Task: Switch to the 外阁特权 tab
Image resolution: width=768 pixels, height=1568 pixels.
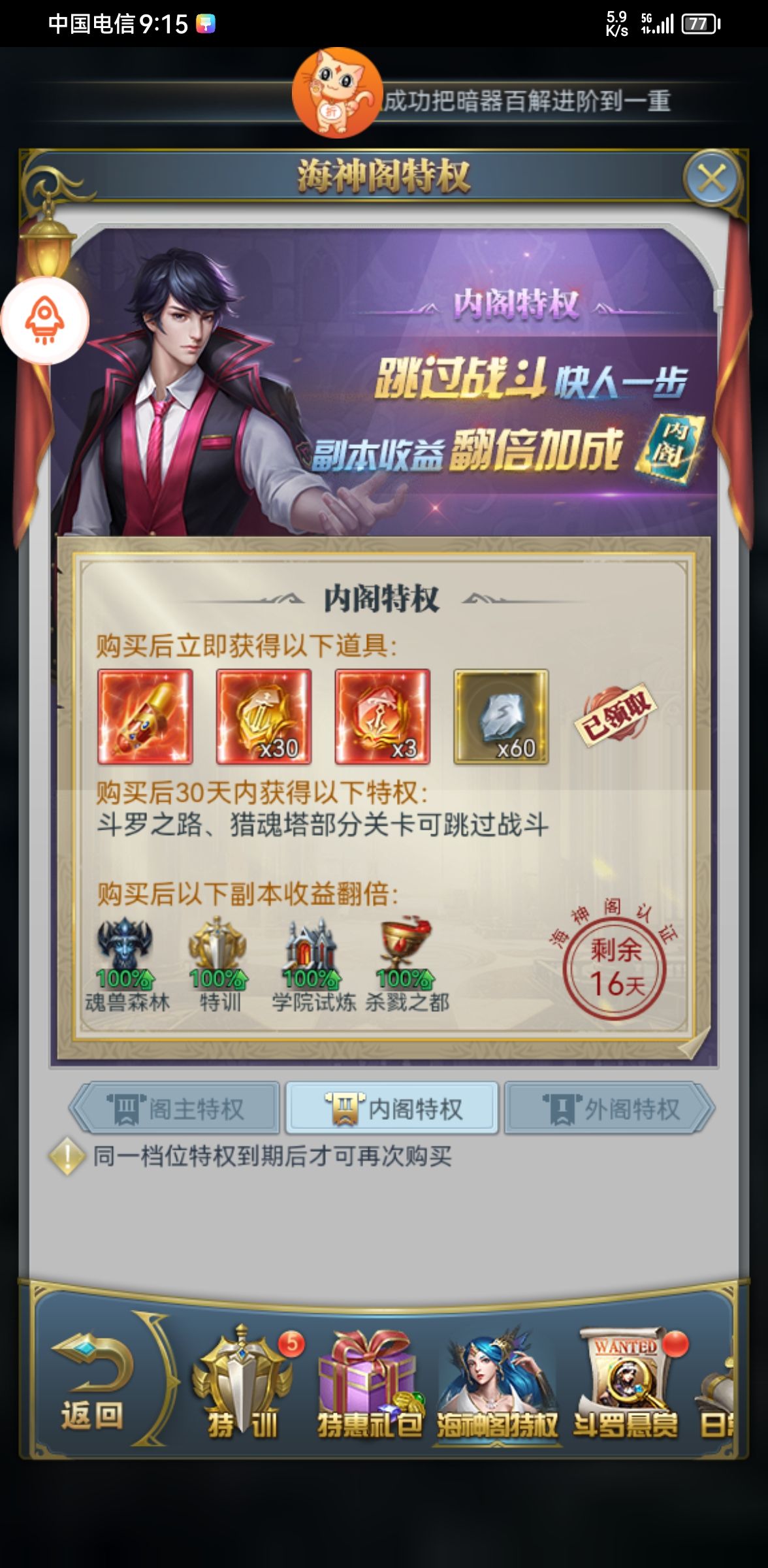Action: [609, 1109]
